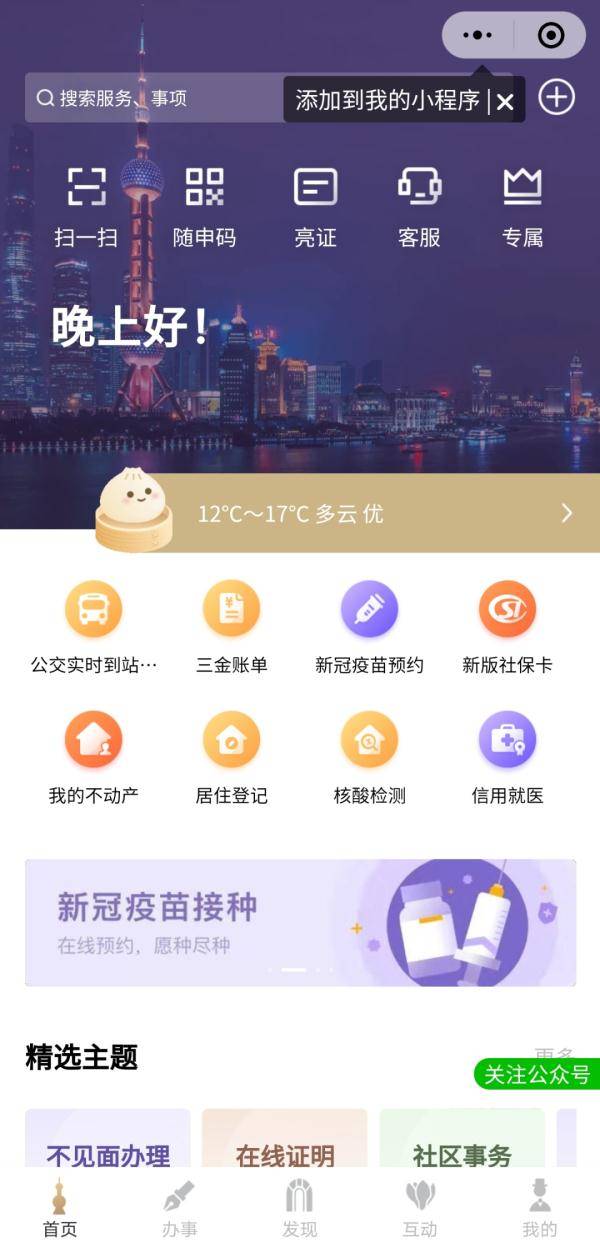Open the 专属 exclusive section
Screen dimensions: 600x1248
(522, 206)
